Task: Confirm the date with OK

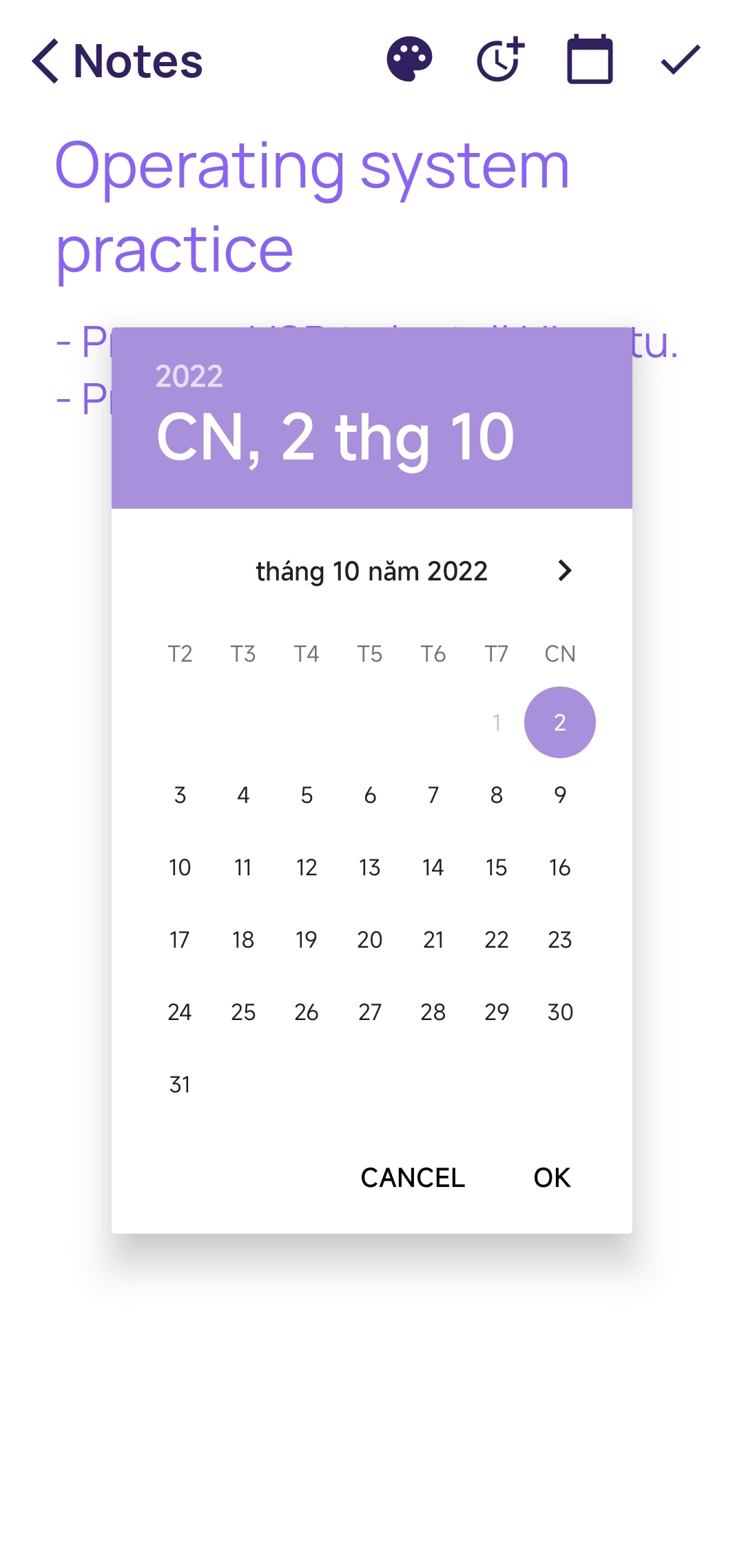Action: point(552,1177)
